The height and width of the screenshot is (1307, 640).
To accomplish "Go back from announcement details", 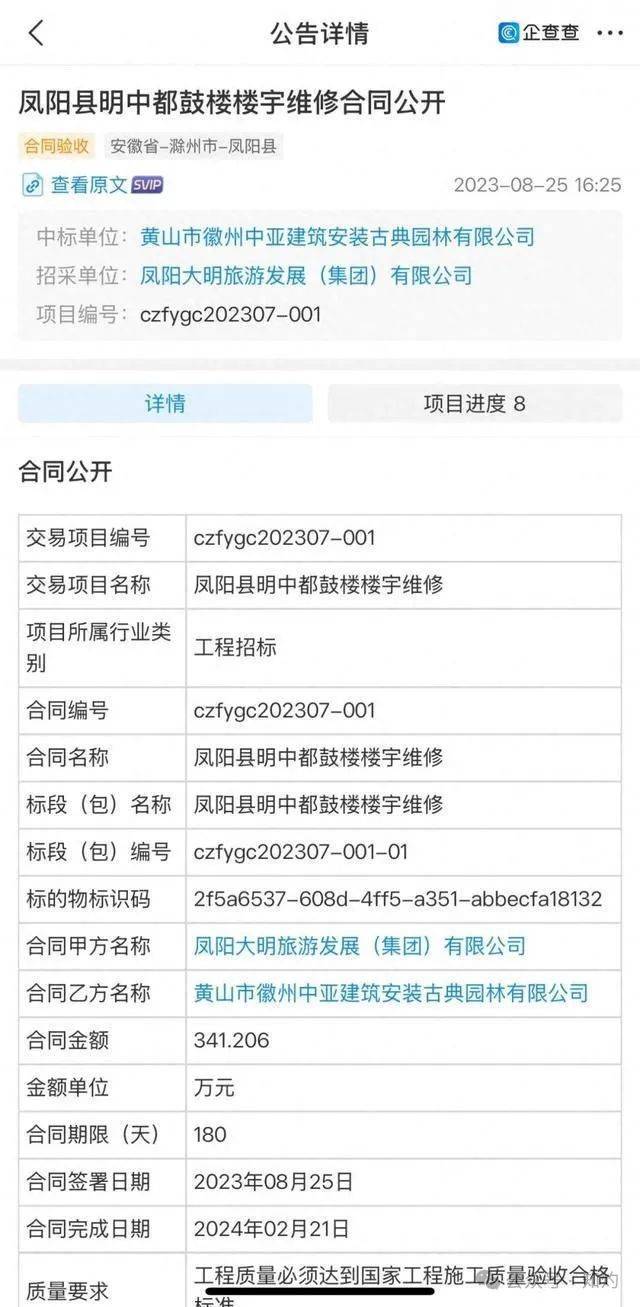I will [x=36, y=33].
